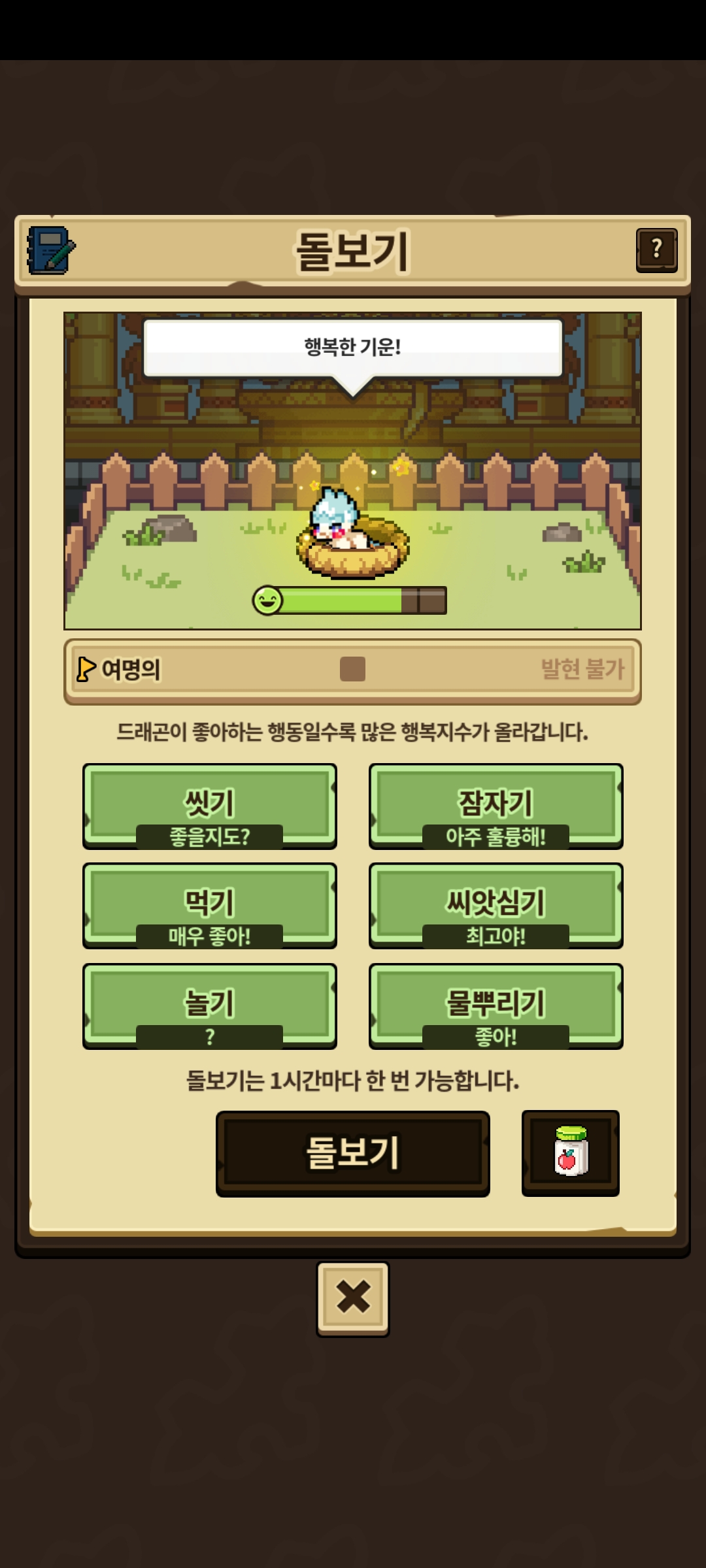The width and height of the screenshot is (706, 1568).
Task: Close the 돌보기 dialog
Action: (x=353, y=1298)
